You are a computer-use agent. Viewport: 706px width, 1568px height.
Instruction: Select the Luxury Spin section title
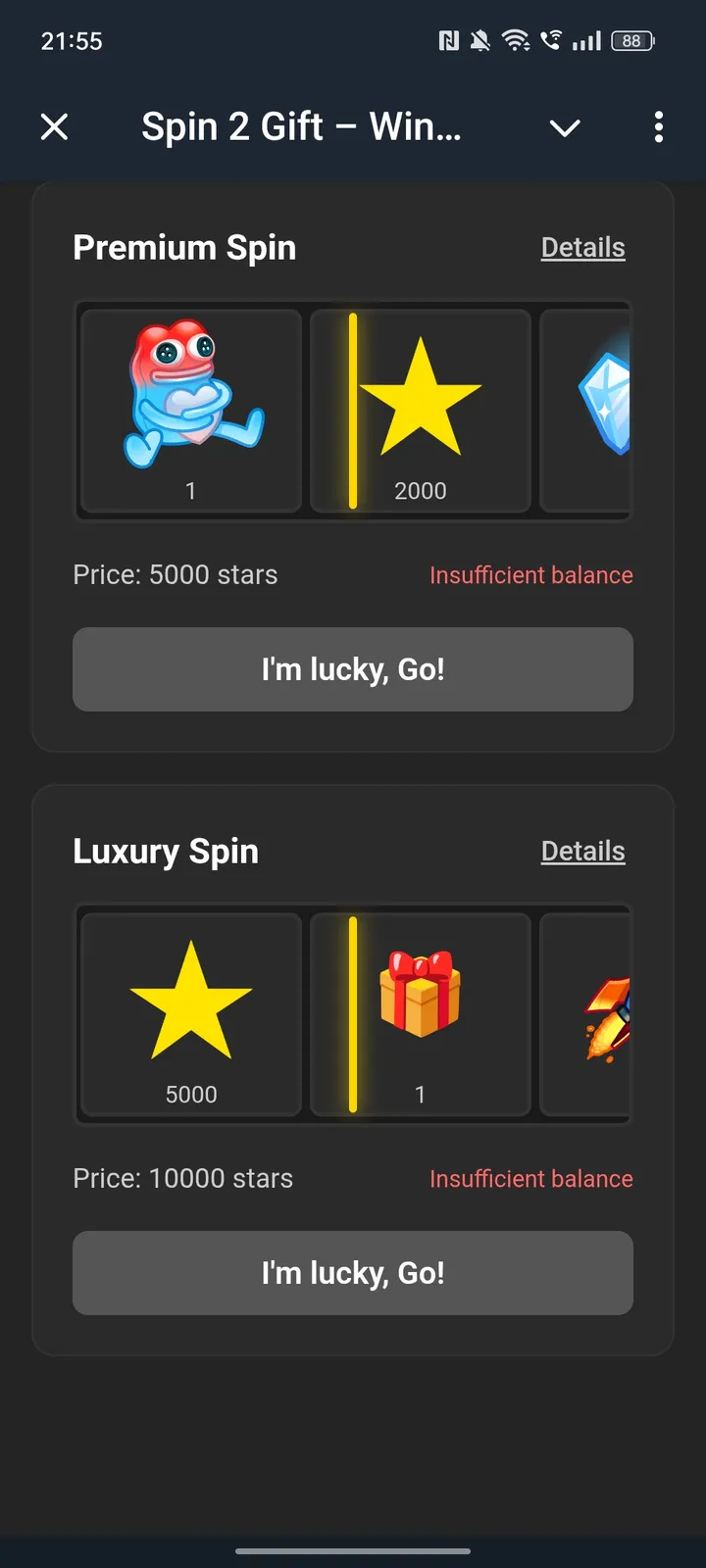coord(165,851)
